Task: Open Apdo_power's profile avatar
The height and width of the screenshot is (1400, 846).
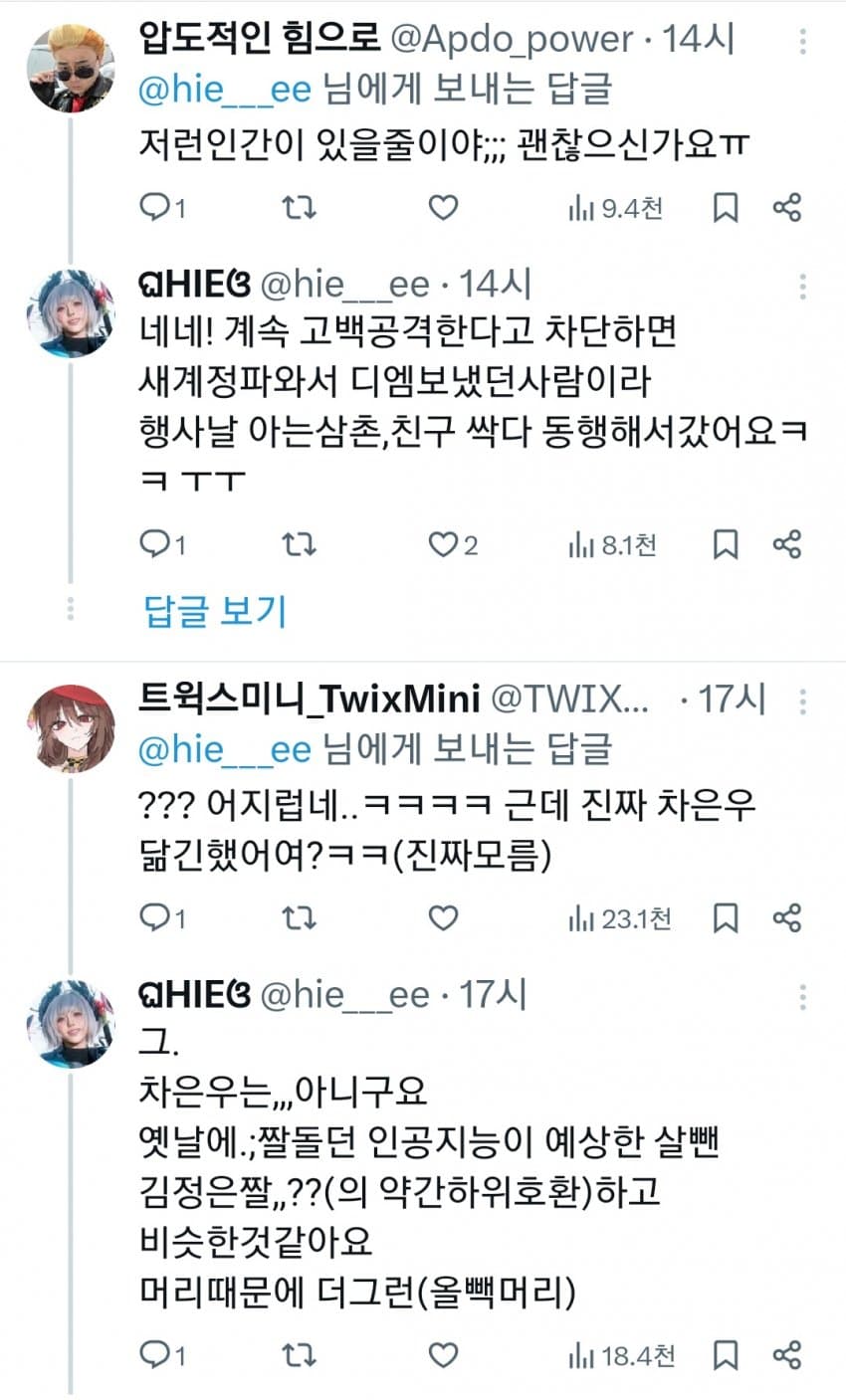Action: pyautogui.click(x=70, y=70)
